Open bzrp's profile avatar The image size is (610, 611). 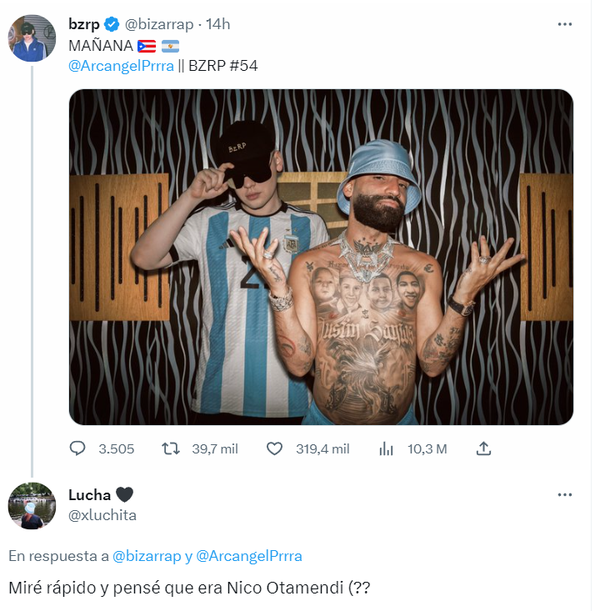click(x=32, y=38)
